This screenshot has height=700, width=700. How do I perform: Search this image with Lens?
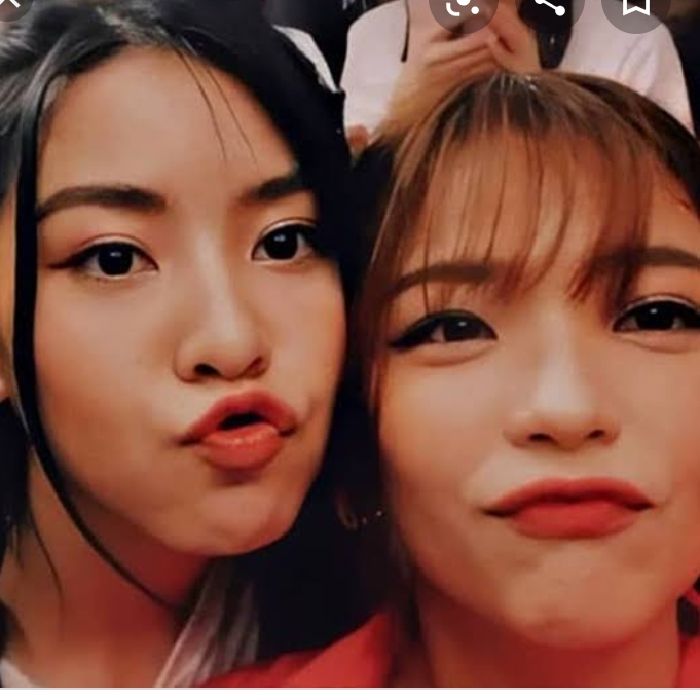tap(461, 8)
